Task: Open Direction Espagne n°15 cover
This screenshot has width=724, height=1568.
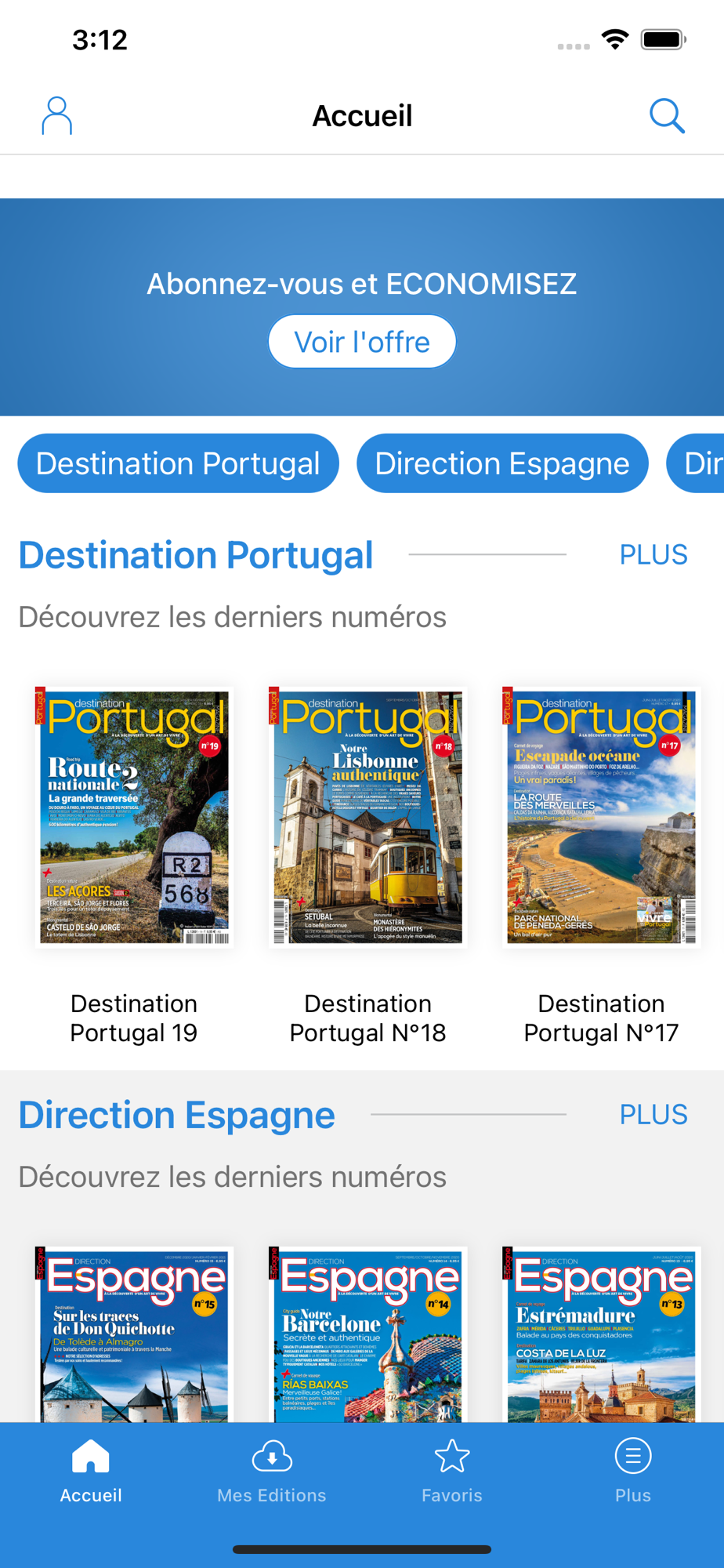Action: click(x=134, y=1334)
